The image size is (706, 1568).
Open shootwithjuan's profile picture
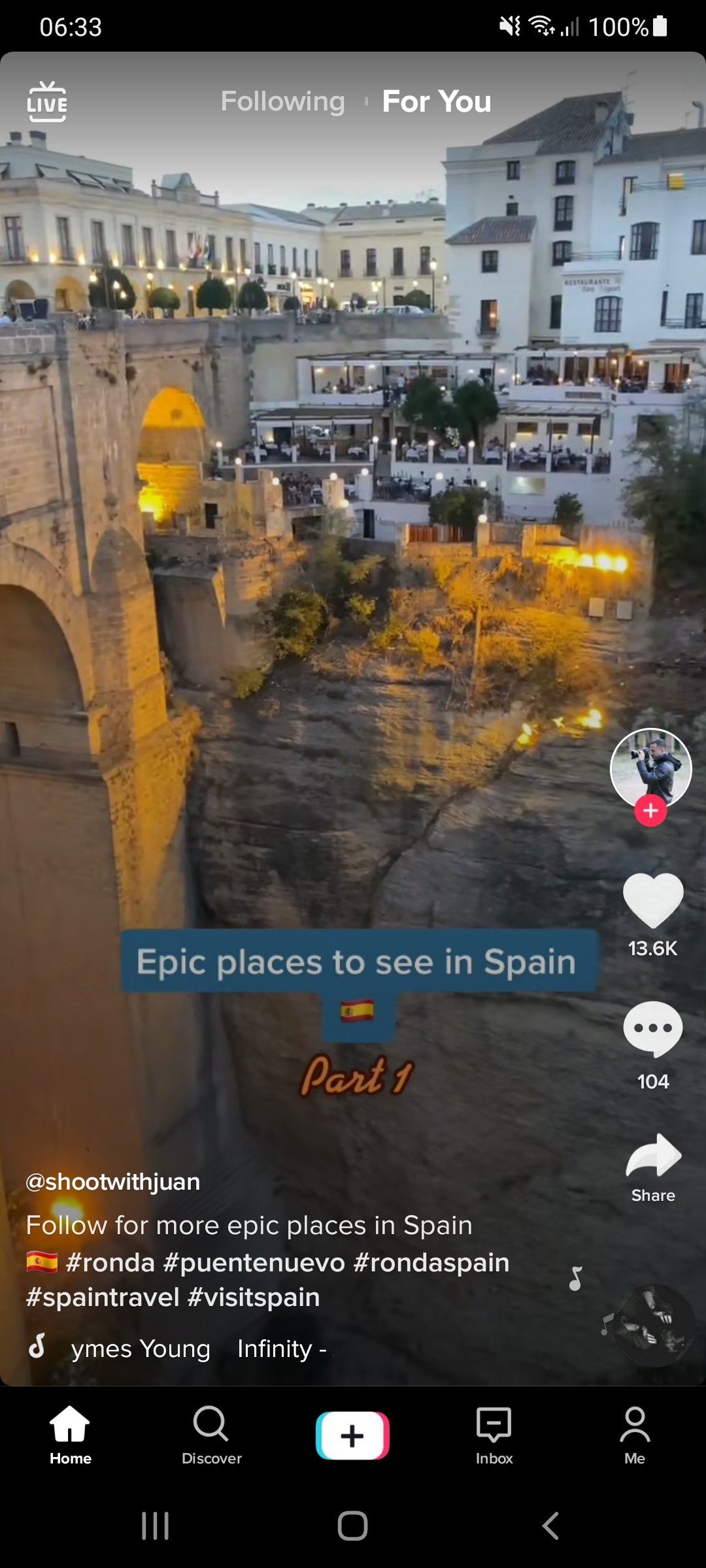click(x=651, y=768)
